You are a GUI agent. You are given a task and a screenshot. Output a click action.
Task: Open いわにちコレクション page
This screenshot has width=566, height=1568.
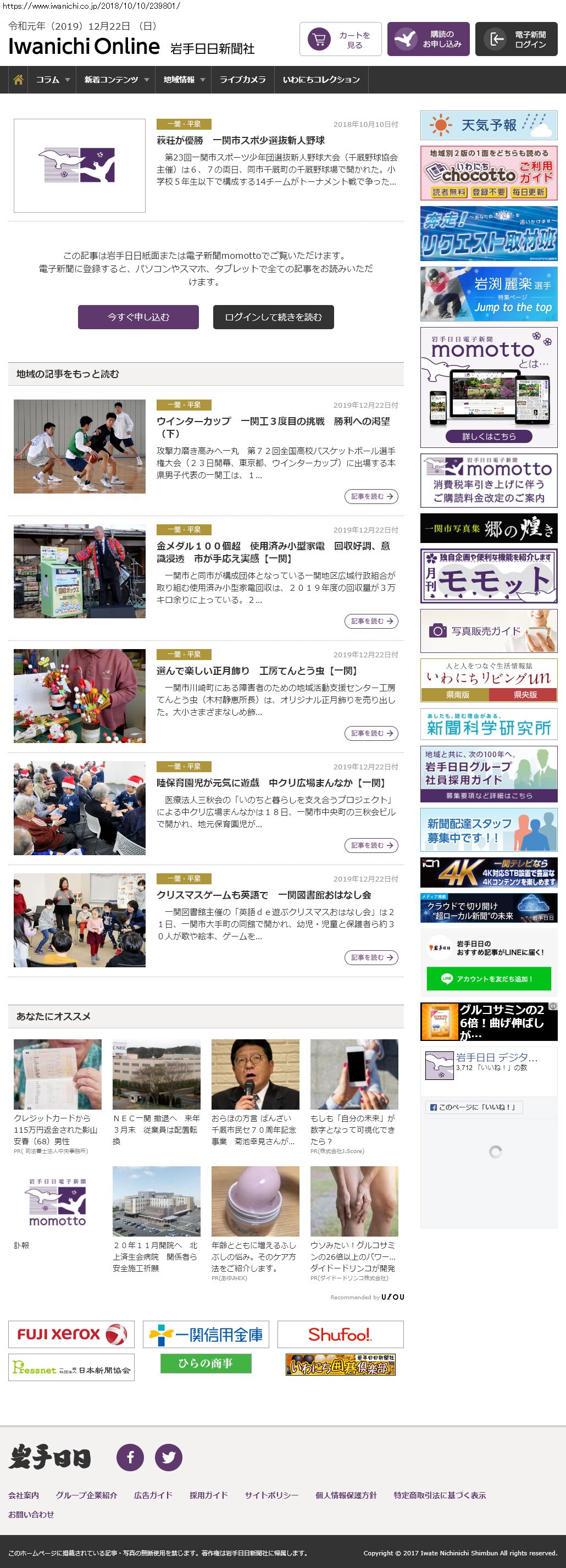[x=321, y=80]
